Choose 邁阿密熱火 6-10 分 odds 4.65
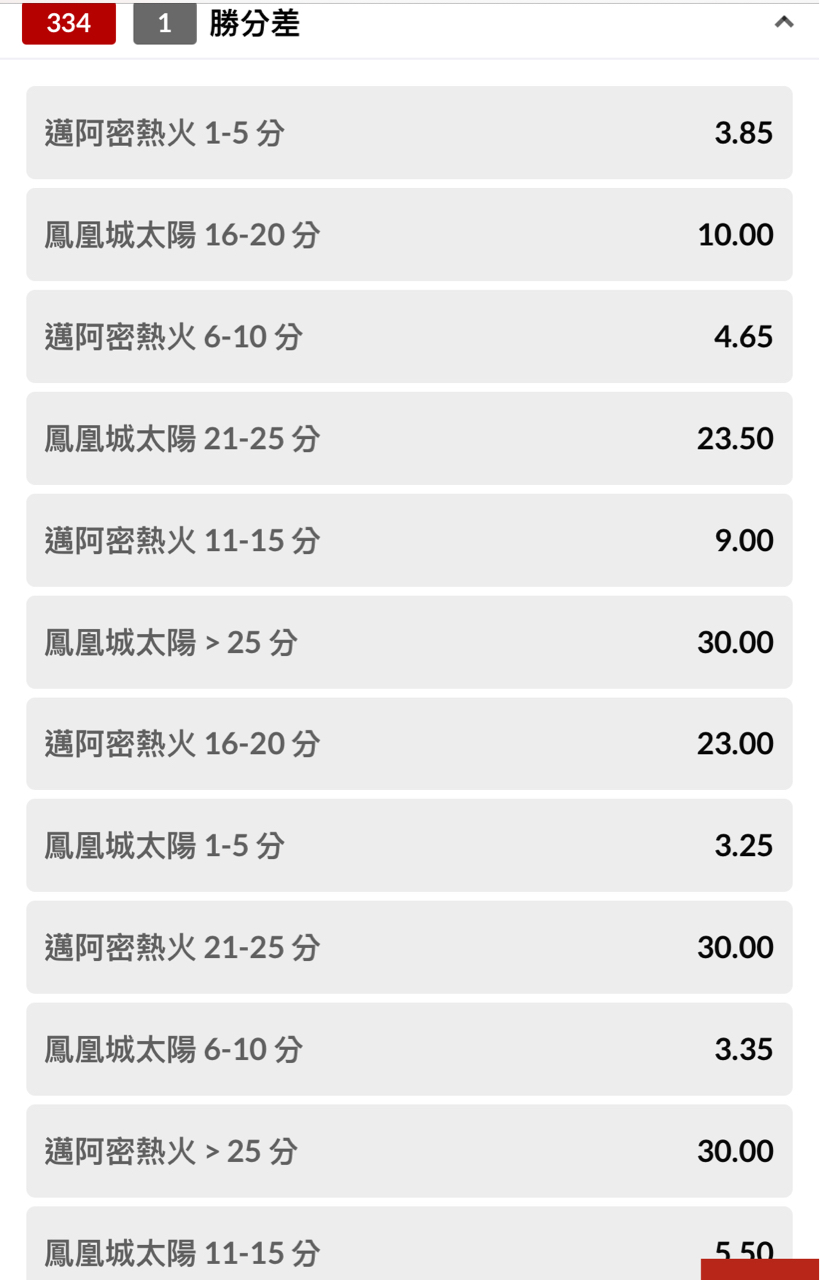Screen dimensions: 820x1280 pyautogui.click(x=409, y=337)
